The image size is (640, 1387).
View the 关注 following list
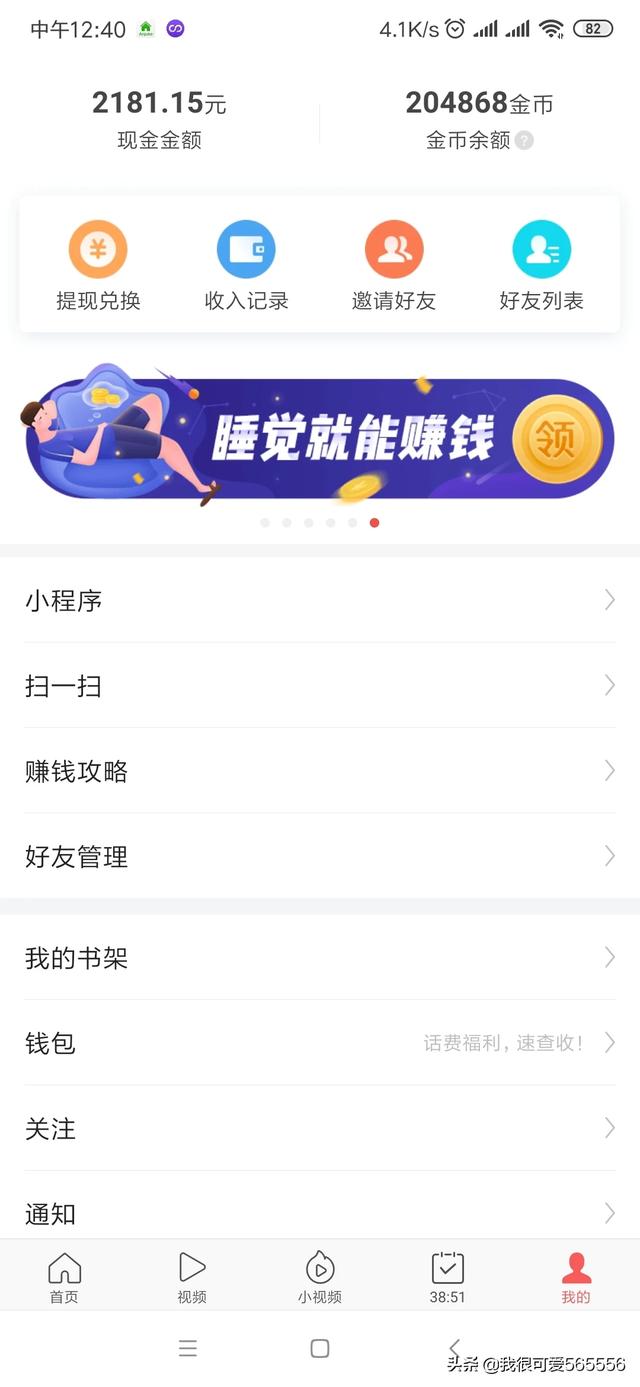(320, 1128)
